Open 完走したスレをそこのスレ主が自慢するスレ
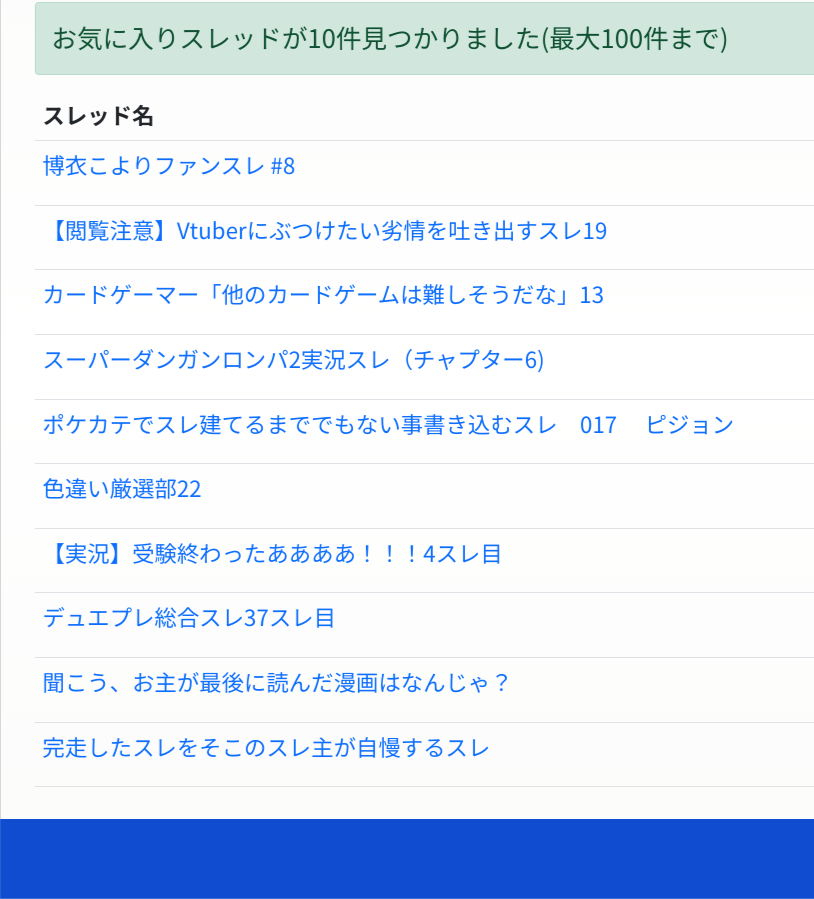 click(266, 748)
